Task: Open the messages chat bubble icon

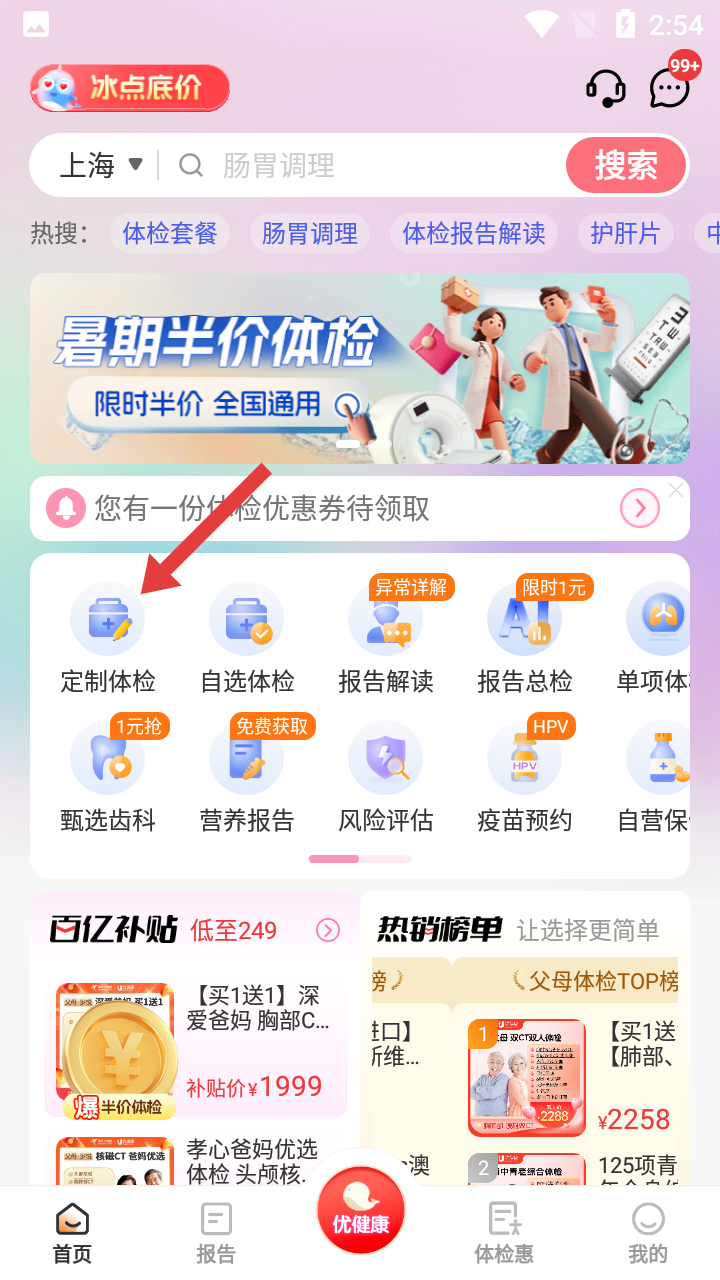Action: pyautogui.click(x=670, y=88)
